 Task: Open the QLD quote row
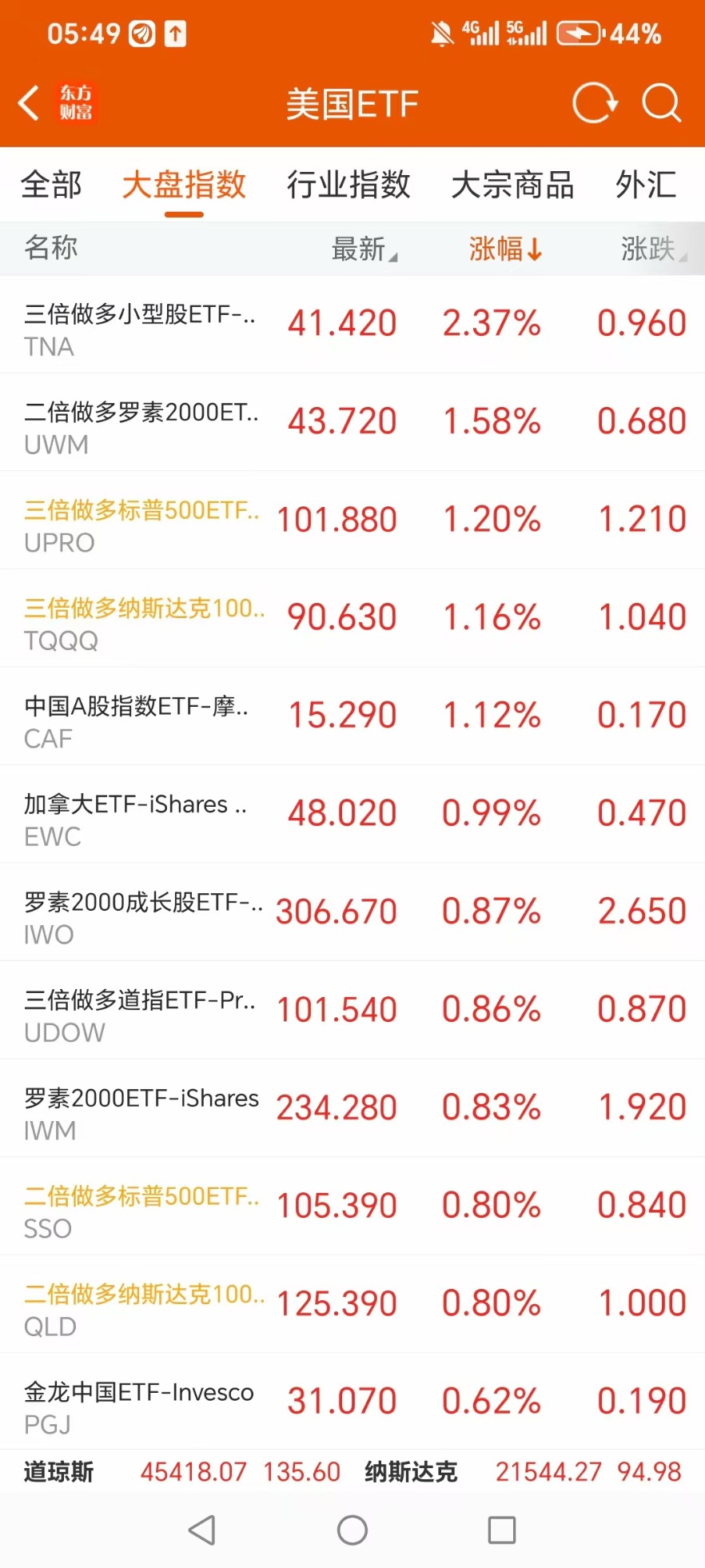coord(352,1304)
